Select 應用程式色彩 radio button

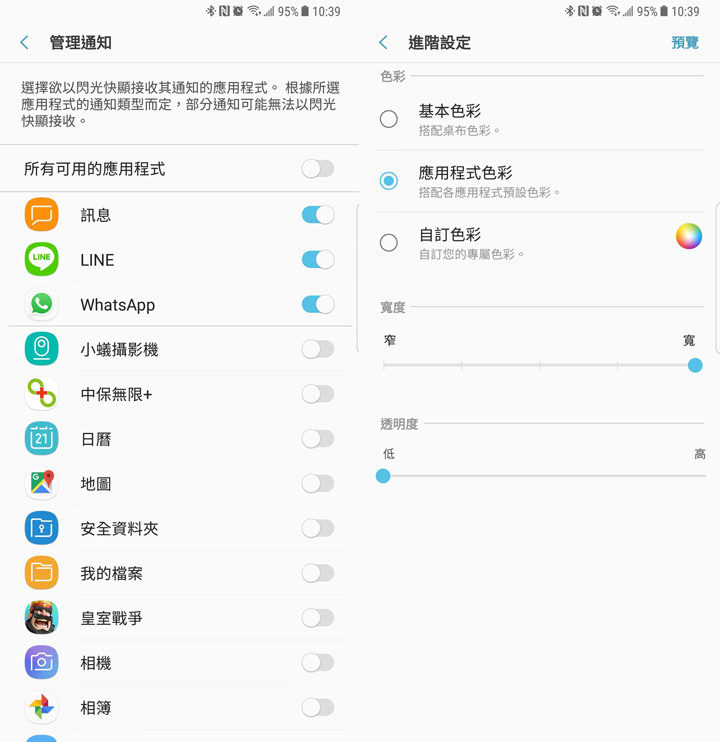389,181
